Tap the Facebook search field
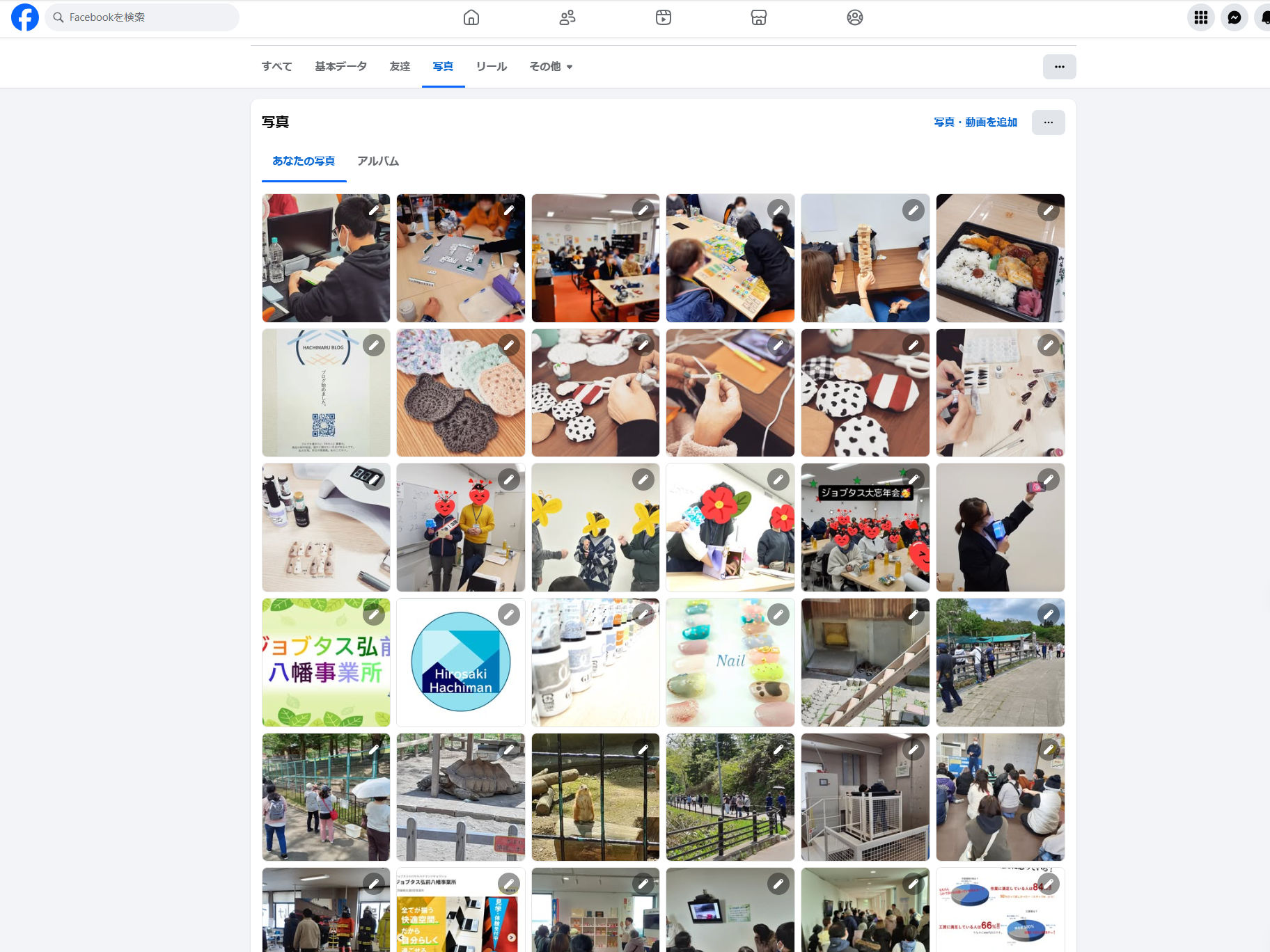This screenshot has width=1270, height=952. 142,17
